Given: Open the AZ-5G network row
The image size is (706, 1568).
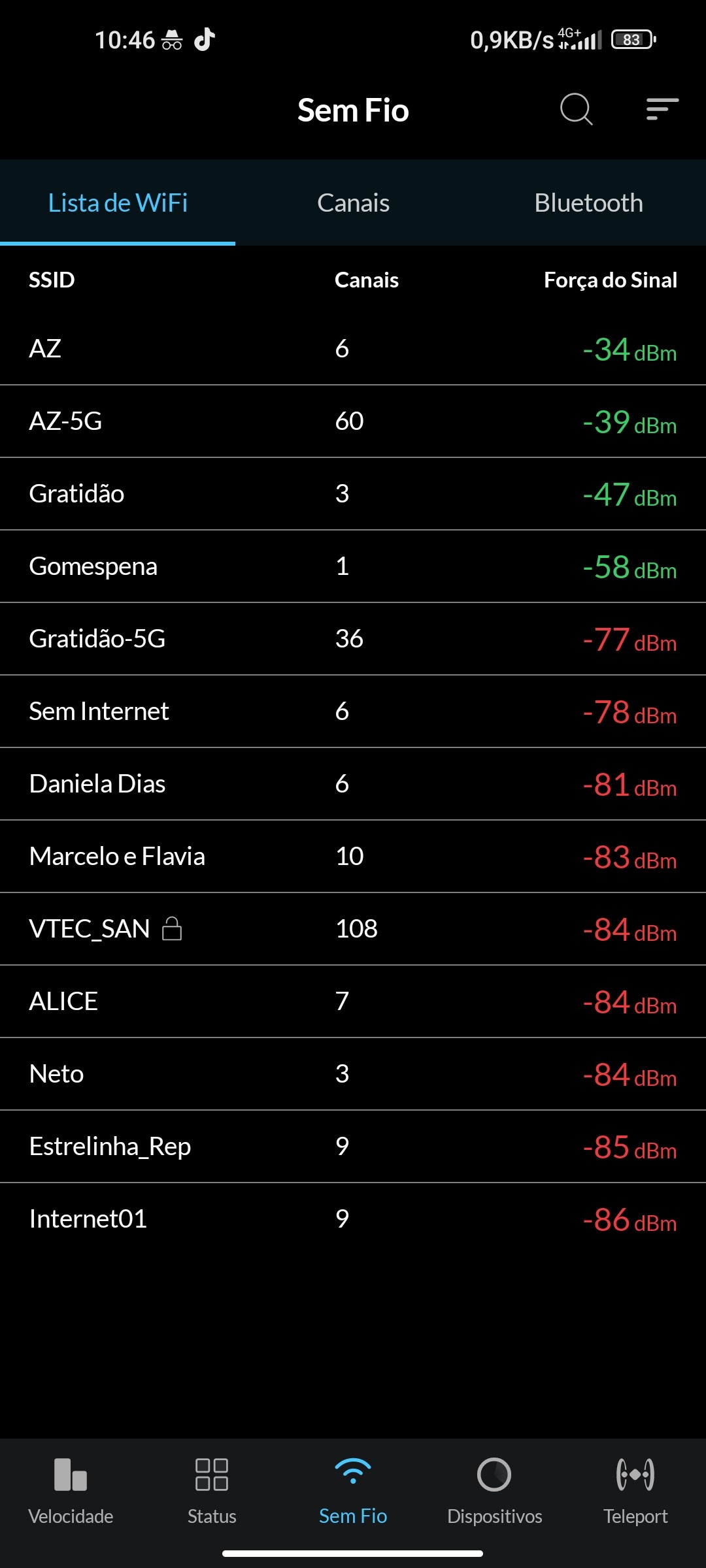Looking at the screenshot, I should (x=353, y=421).
